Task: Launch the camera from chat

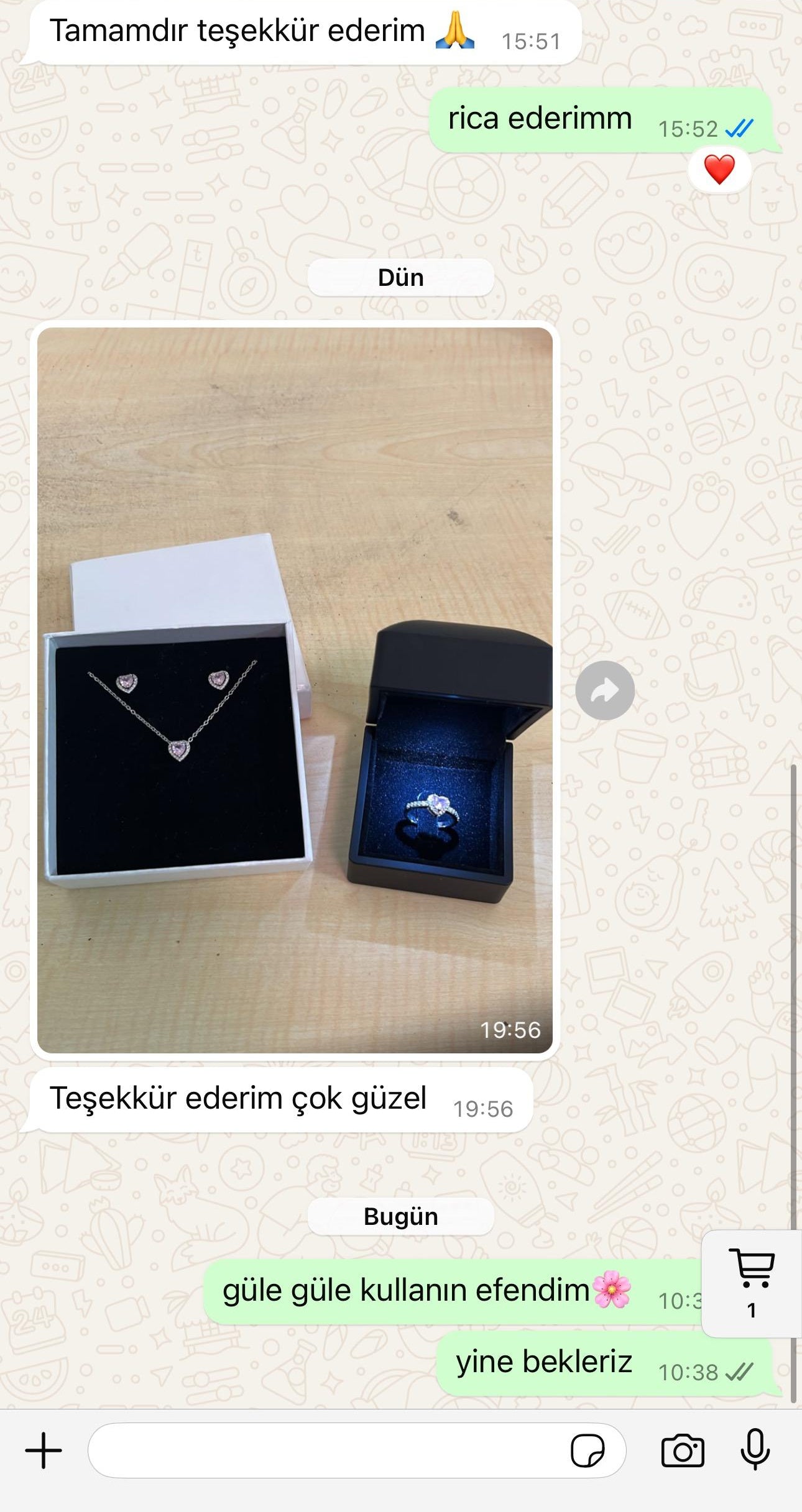Action: point(682,1450)
